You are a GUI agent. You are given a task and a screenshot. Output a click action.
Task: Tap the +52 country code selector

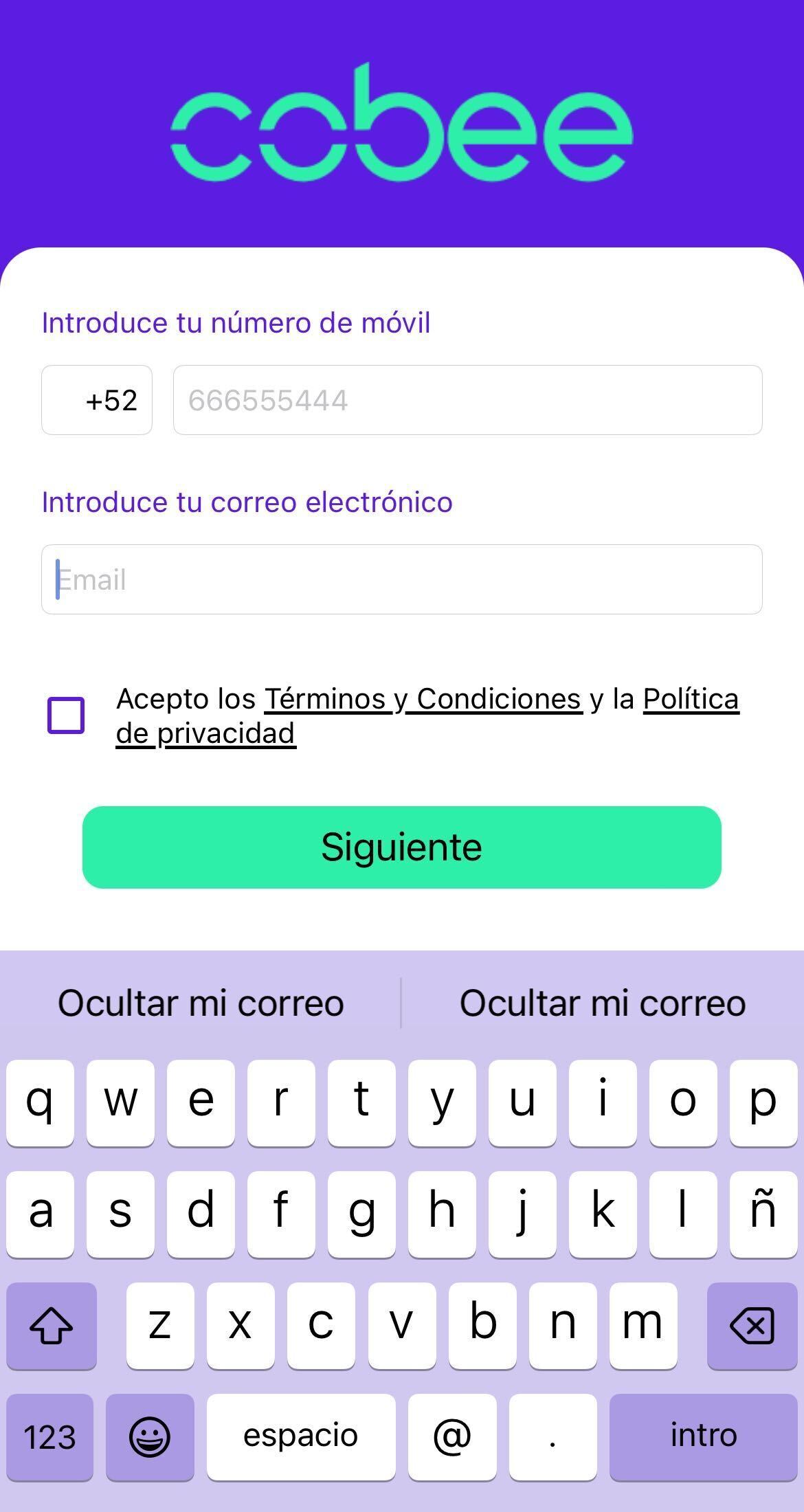[96, 401]
